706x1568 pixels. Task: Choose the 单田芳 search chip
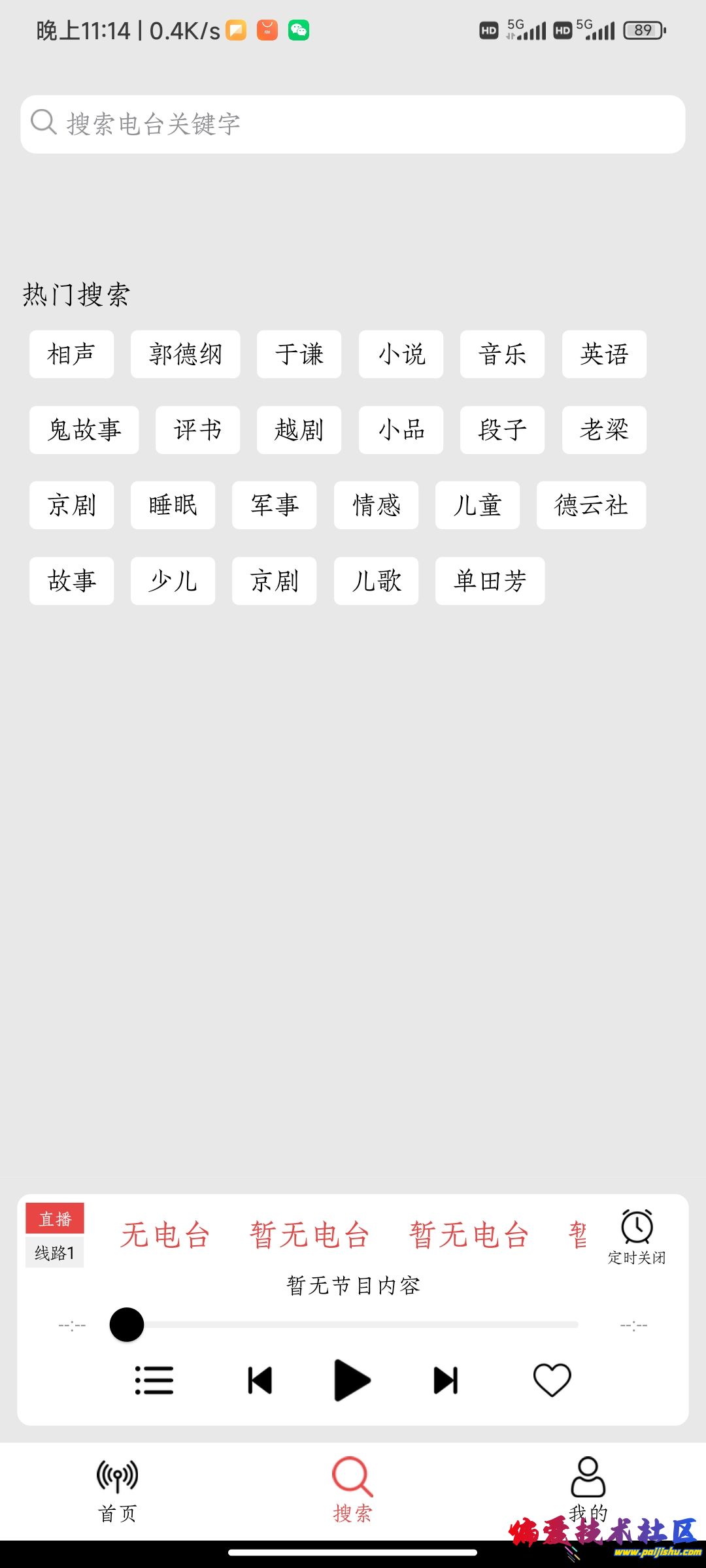[490, 581]
